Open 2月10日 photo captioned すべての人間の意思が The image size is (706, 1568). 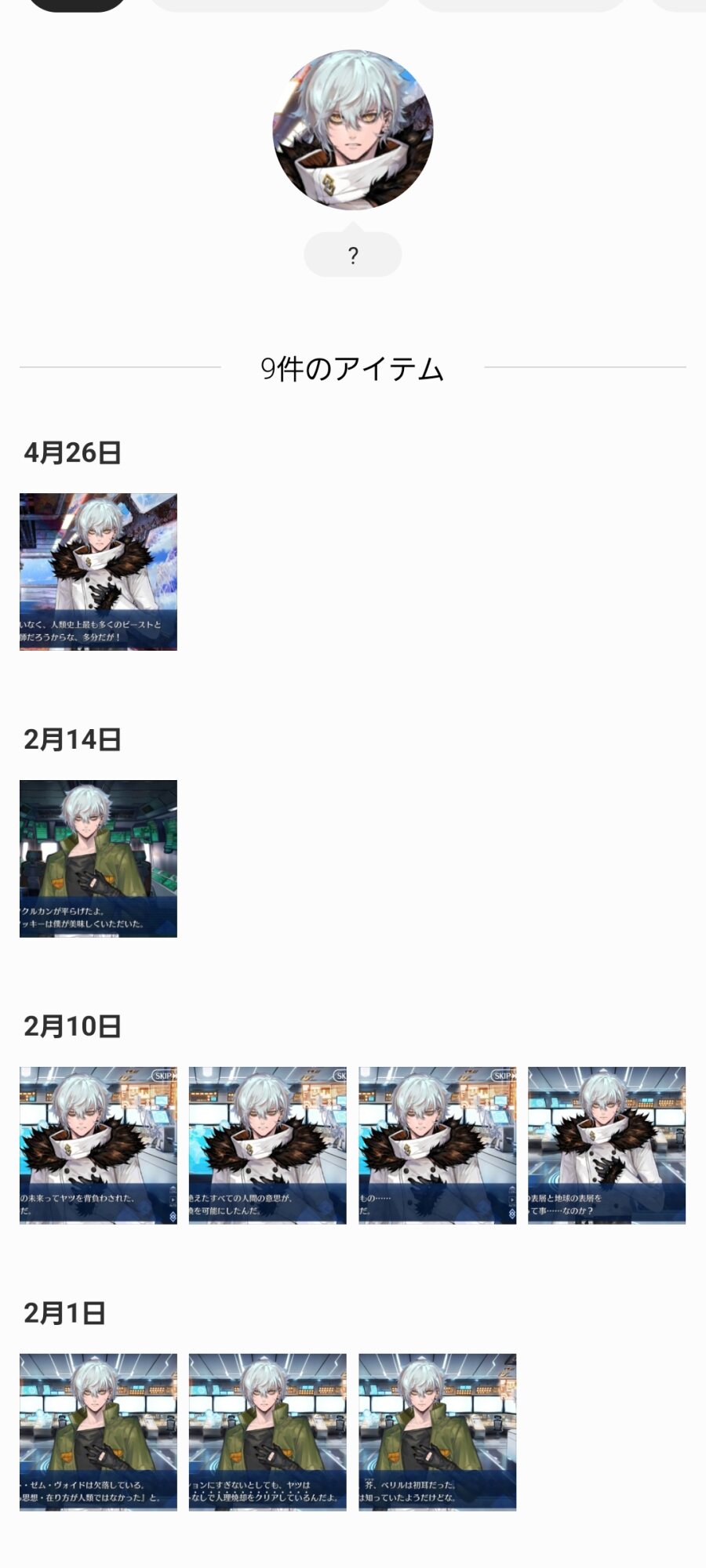[267, 1145]
